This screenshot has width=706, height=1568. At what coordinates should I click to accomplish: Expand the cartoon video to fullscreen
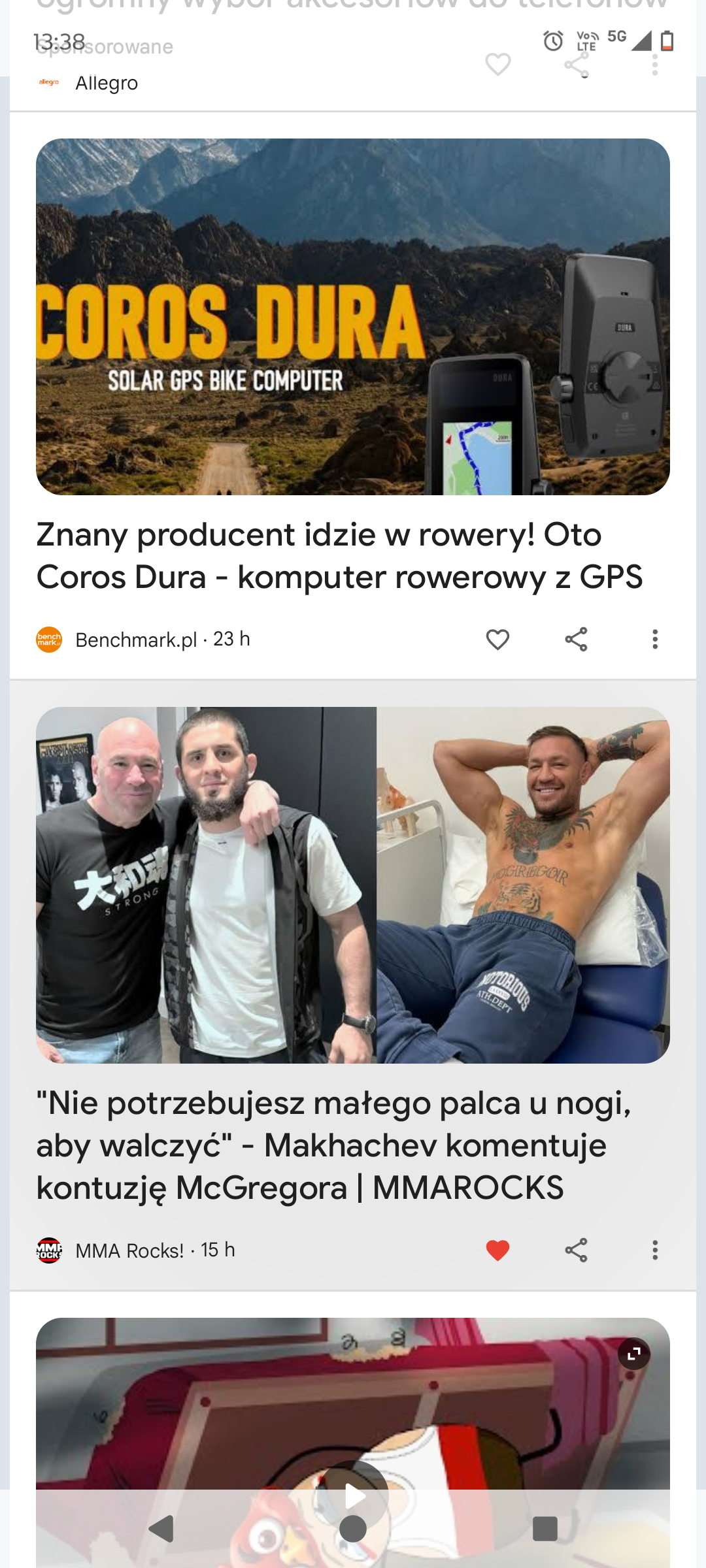point(633,1354)
